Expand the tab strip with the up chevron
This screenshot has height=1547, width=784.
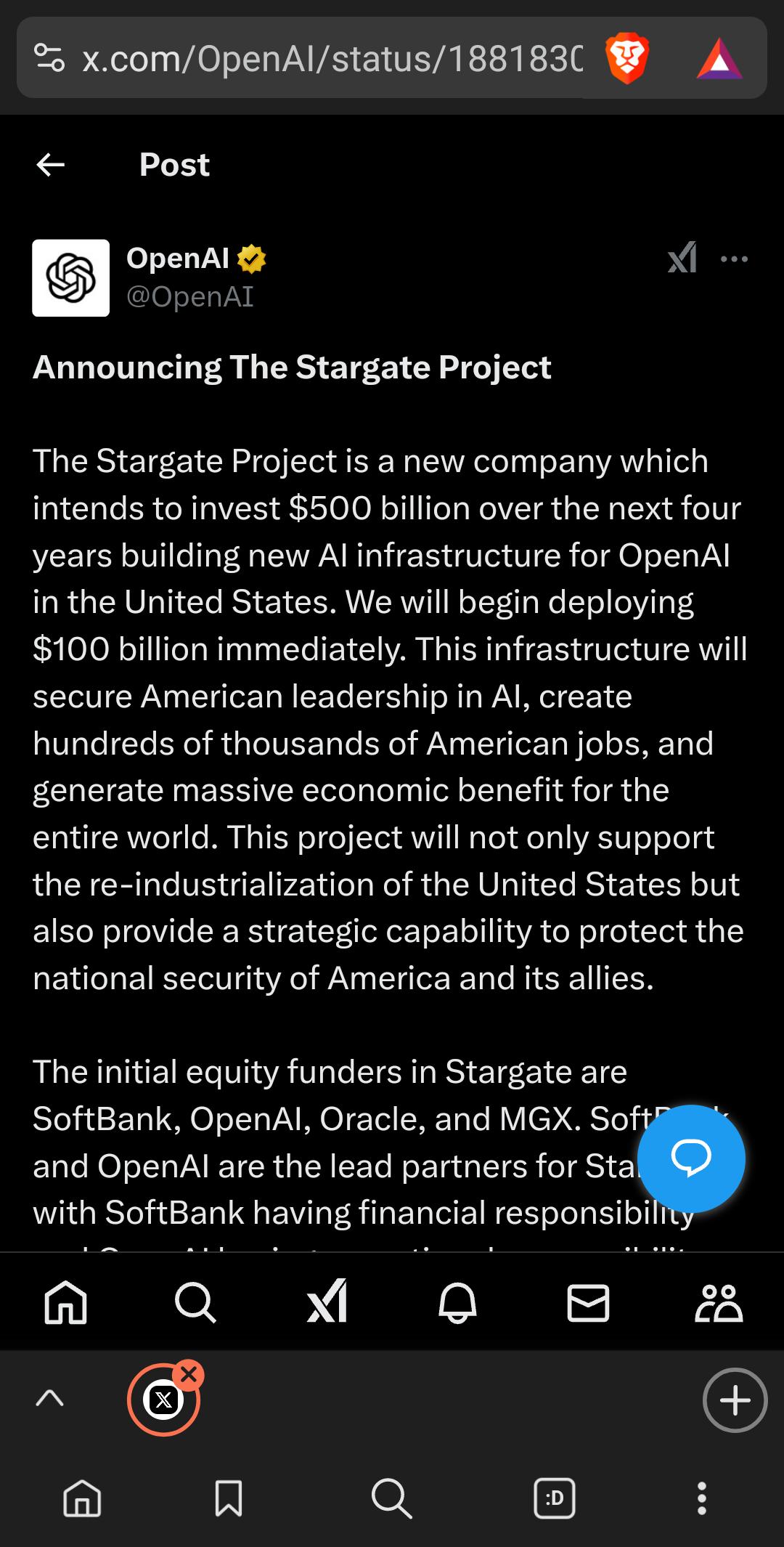point(50,1398)
